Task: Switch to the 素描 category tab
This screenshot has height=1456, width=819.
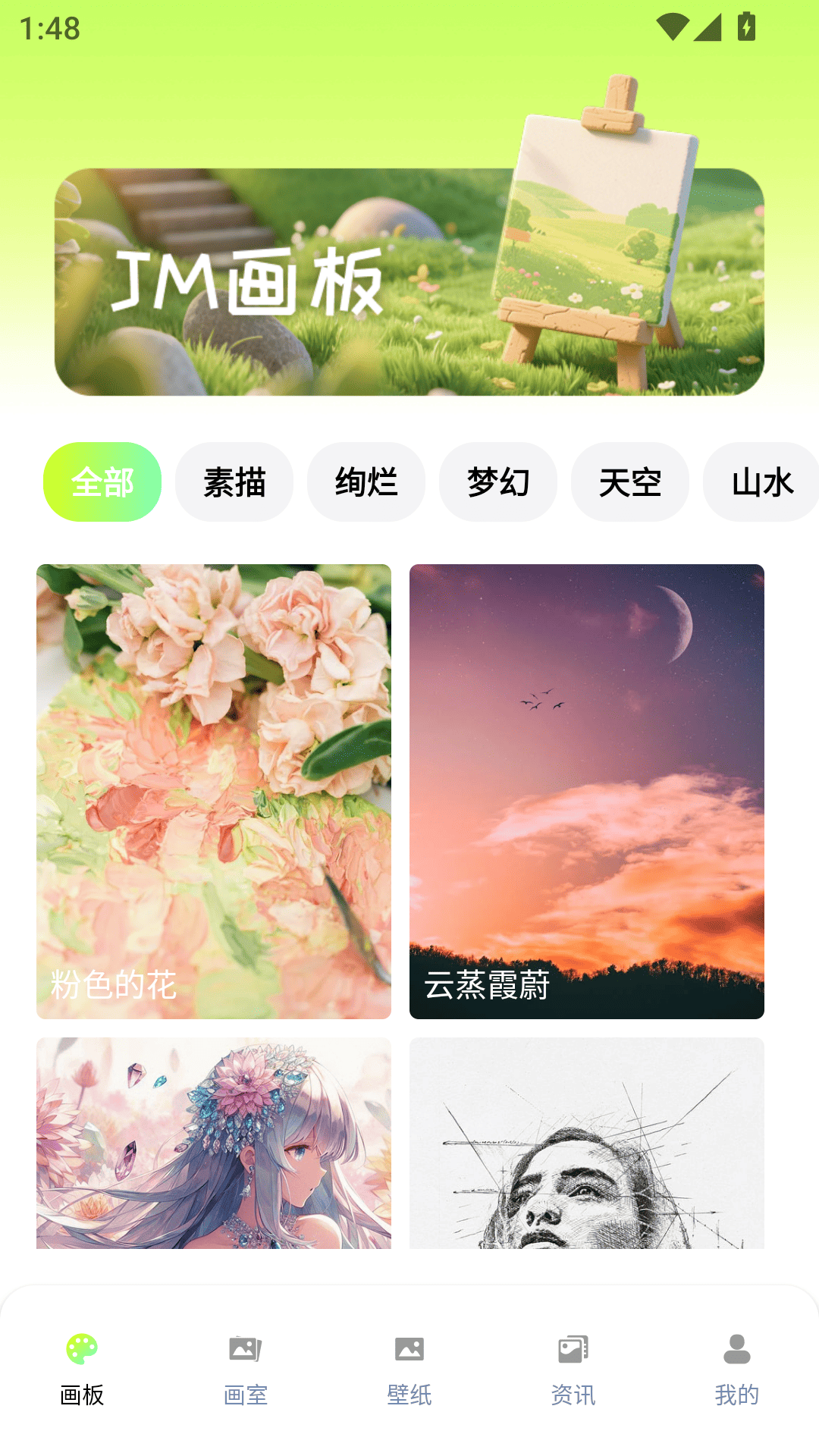Action: point(234,482)
